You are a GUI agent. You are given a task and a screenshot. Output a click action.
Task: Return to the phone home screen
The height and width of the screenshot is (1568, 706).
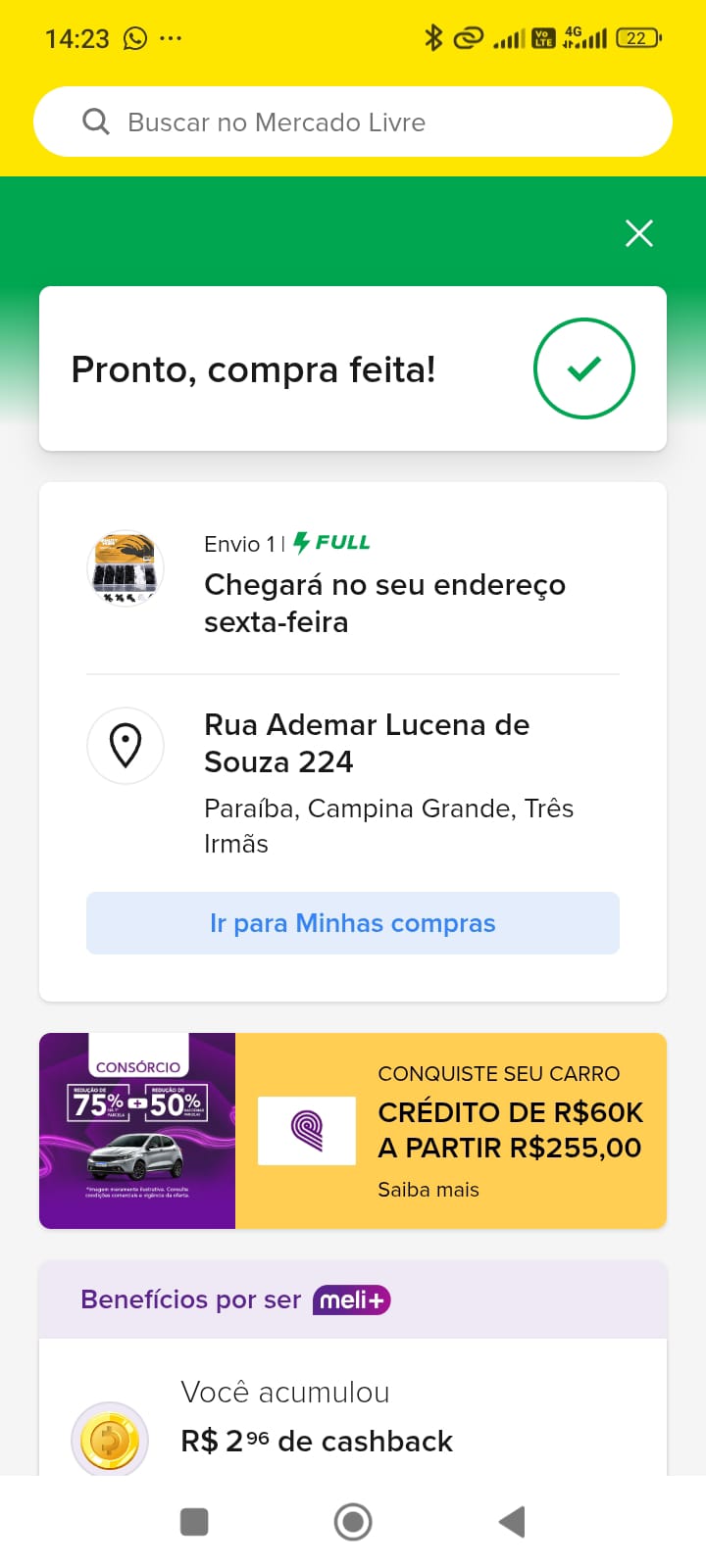pyautogui.click(x=353, y=1522)
